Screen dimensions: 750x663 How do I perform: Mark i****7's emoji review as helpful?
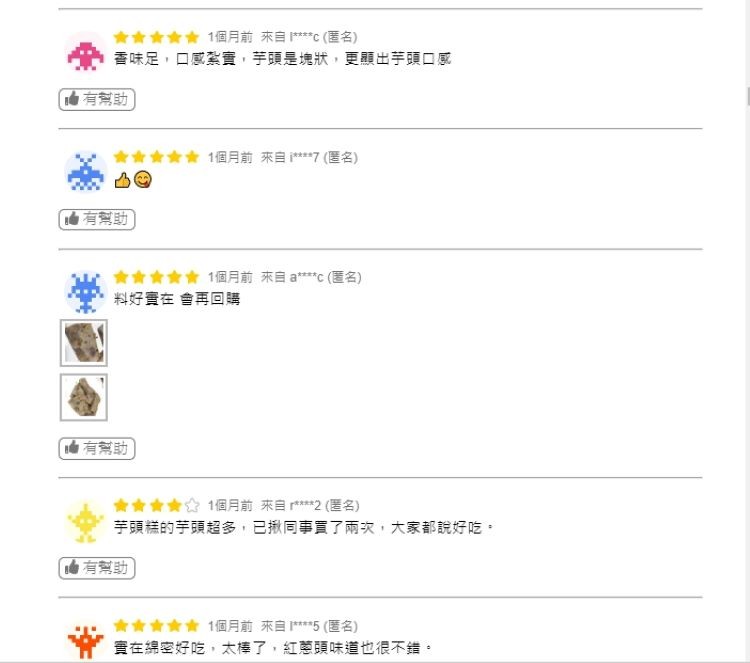click(97, 219)
